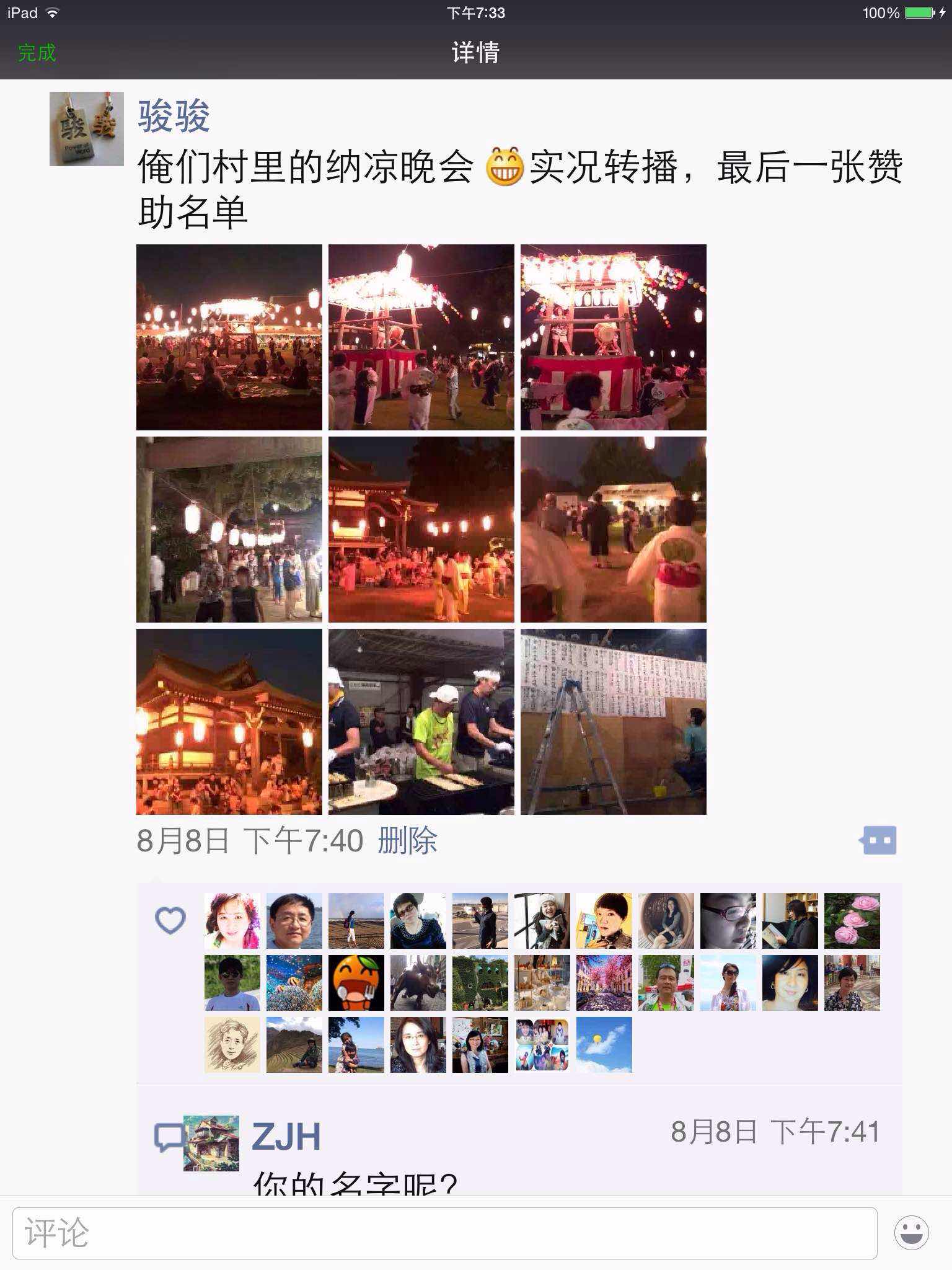The width and height of the screenshot is (952, 1270).
Task: Focus the 评论 comment input field
Action: point(444,1233)
